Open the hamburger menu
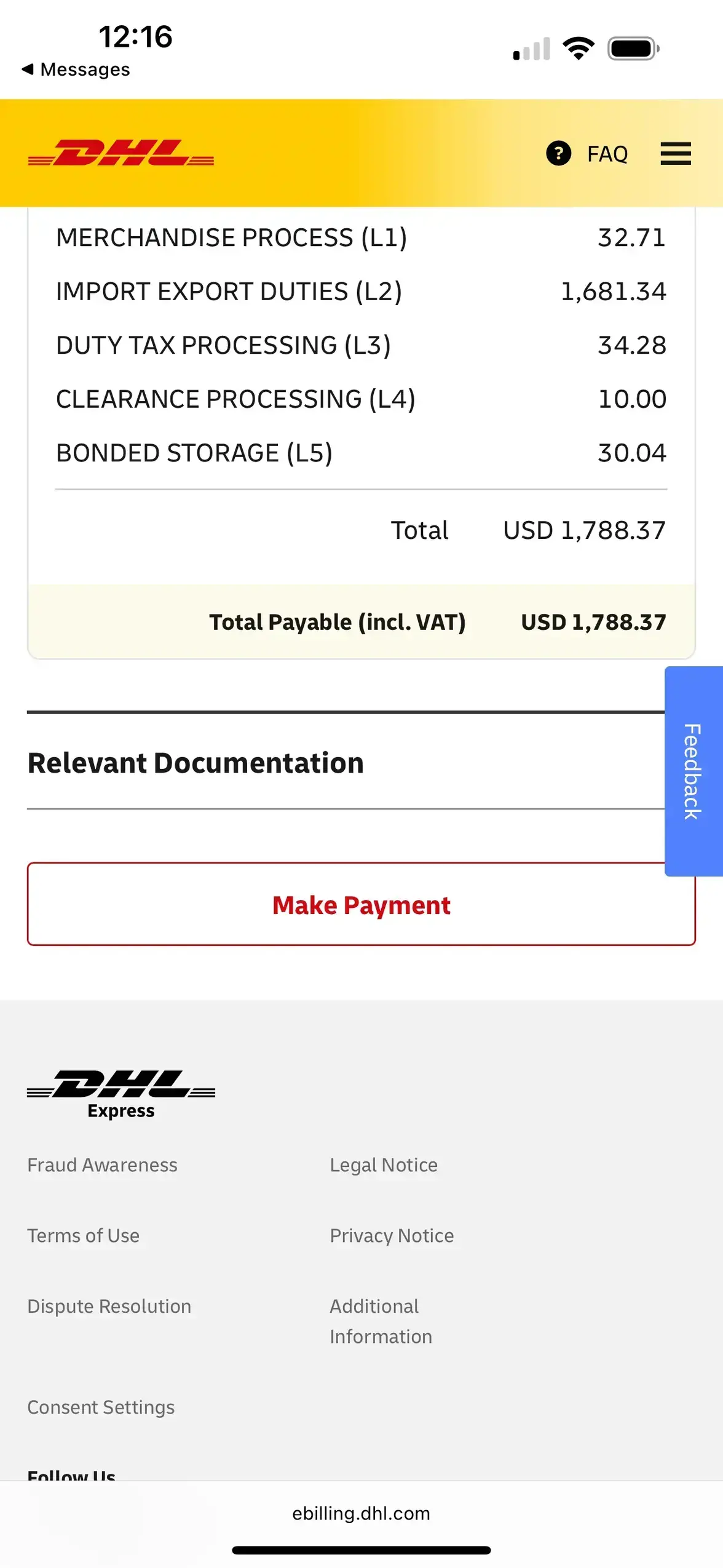 click(x=675, y=153)
